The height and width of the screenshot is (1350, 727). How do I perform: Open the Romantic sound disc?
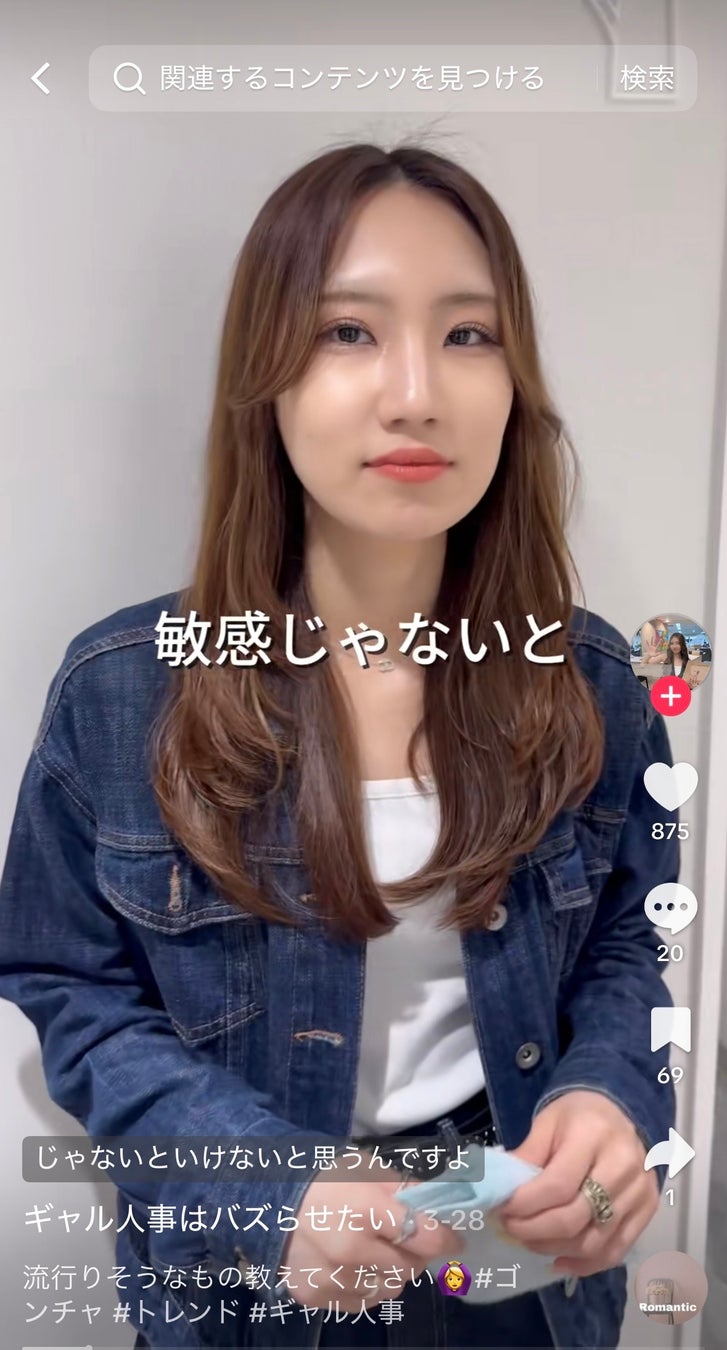coord(670,1287)
